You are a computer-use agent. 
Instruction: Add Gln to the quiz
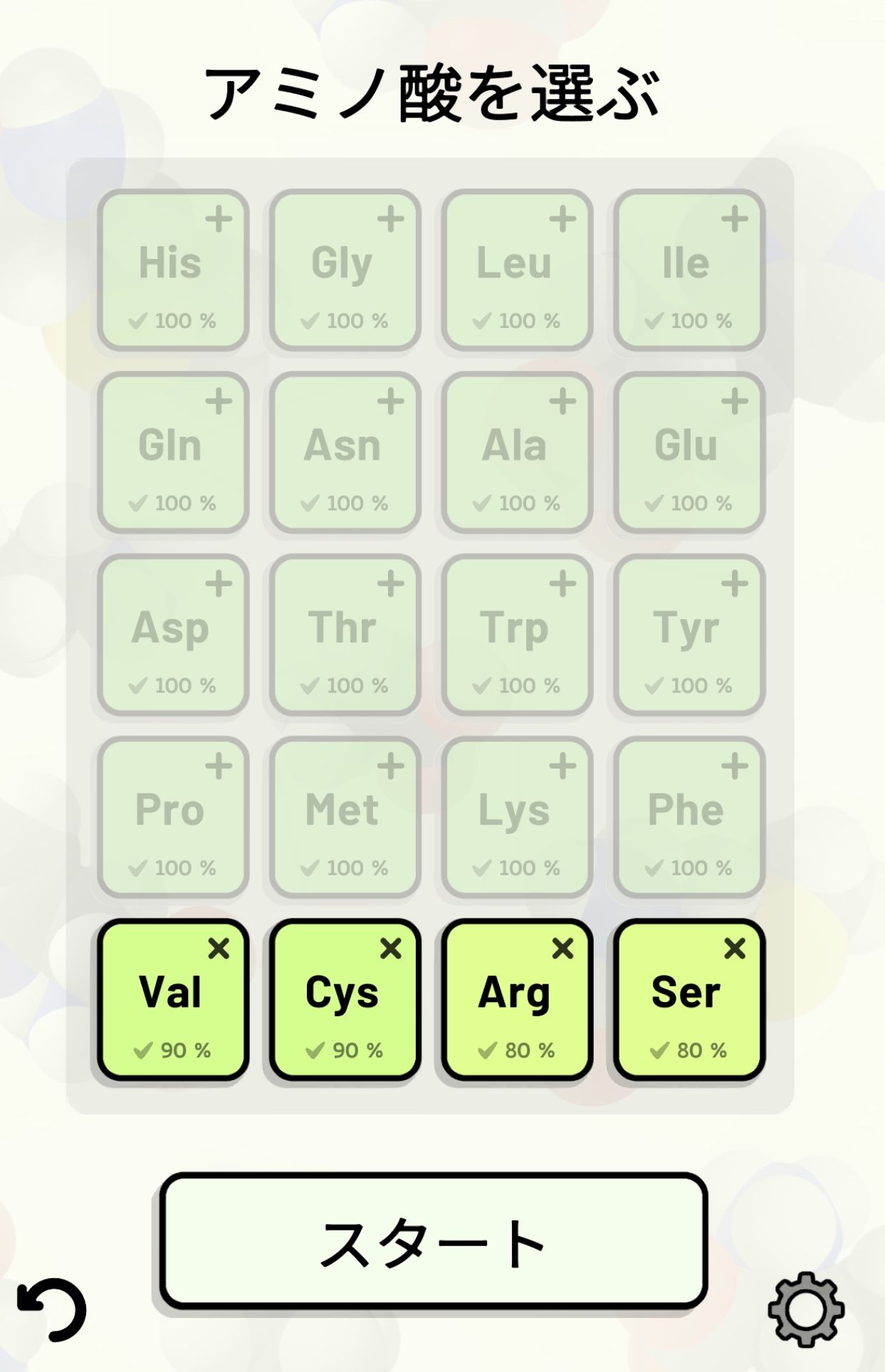tap(173, 453)
